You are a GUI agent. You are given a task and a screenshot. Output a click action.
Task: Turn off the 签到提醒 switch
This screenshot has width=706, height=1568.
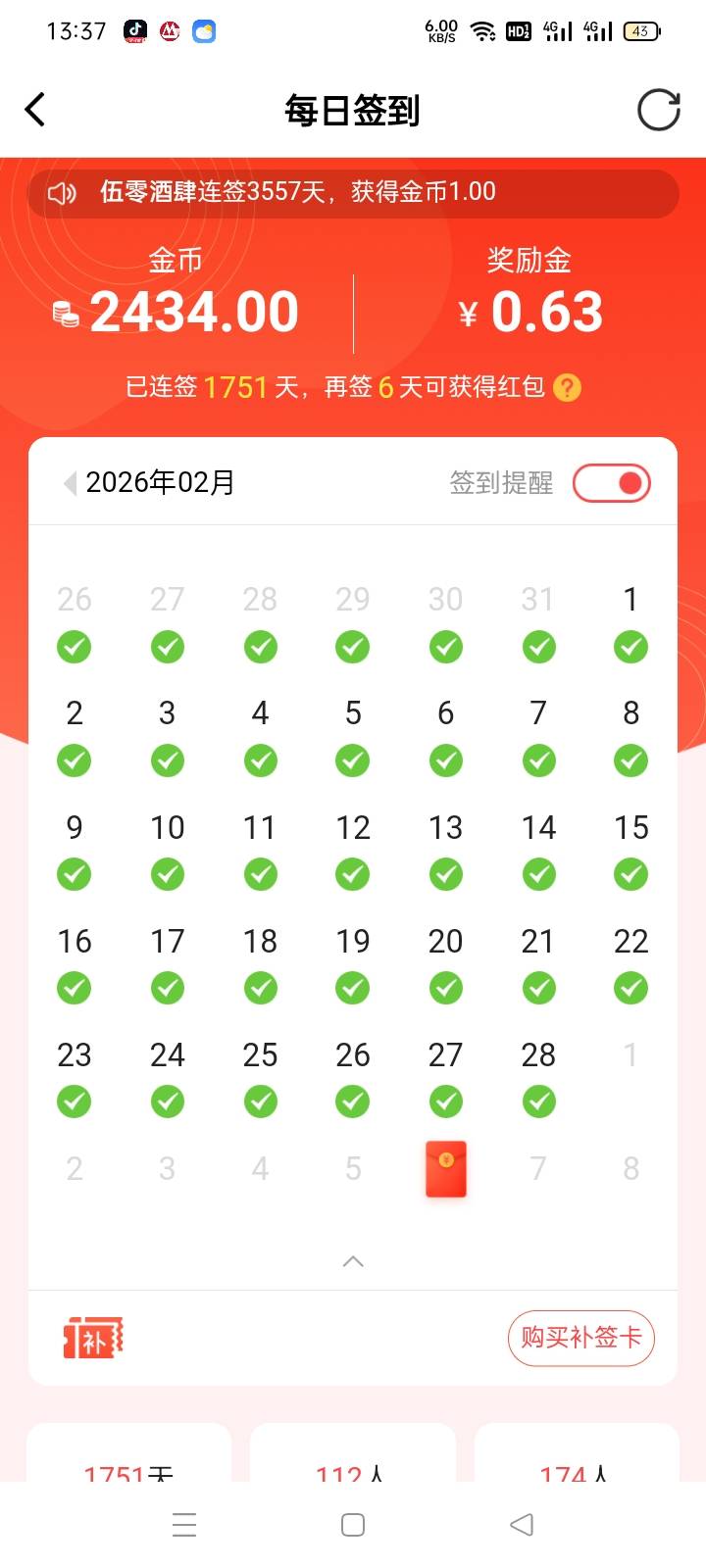coord(612,483)
